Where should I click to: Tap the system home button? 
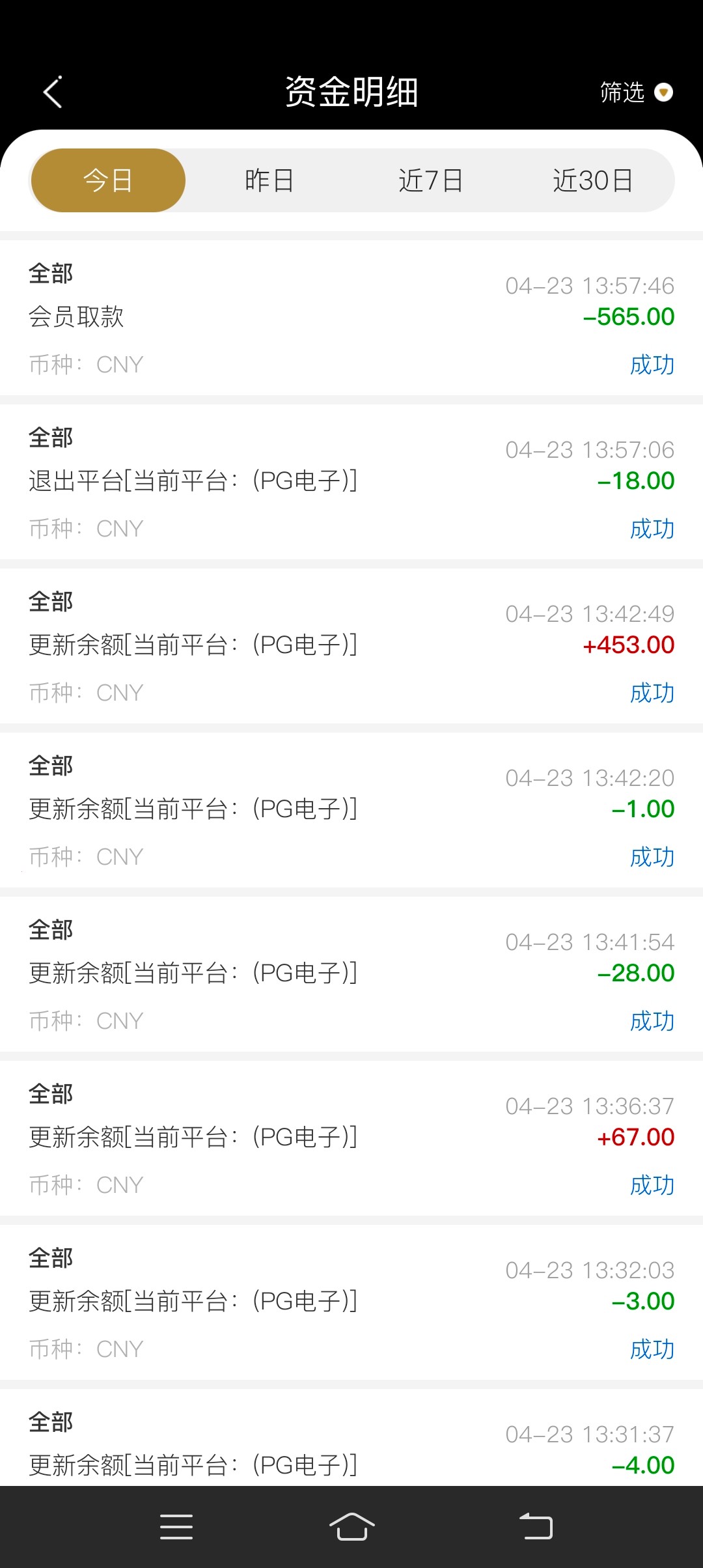351,1526
